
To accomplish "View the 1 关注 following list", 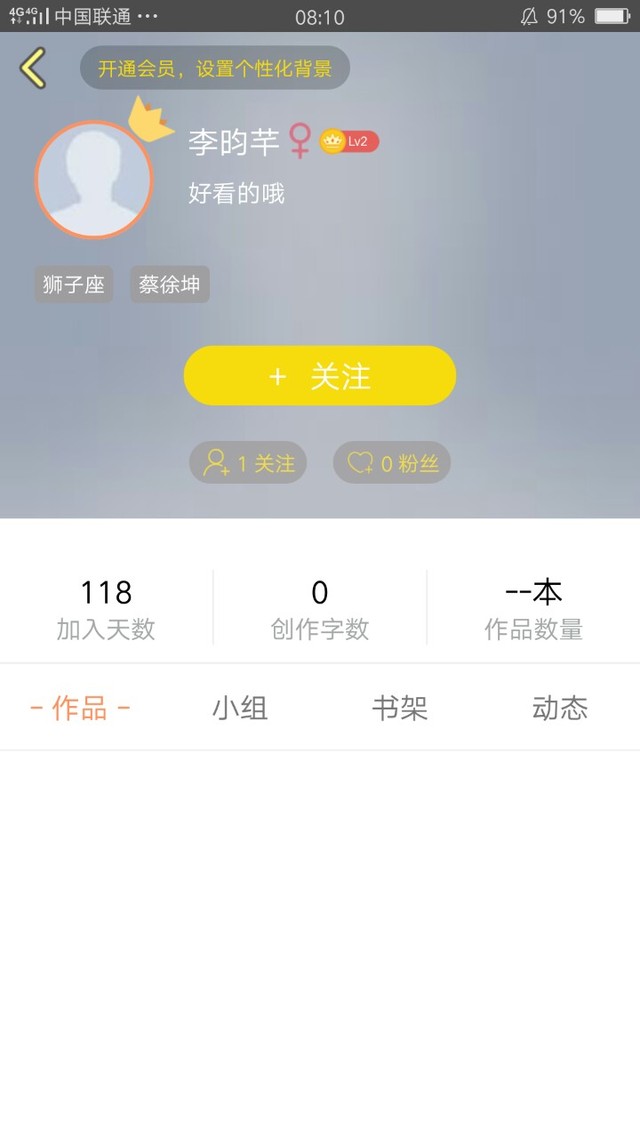I will click(x=248, y=462).
